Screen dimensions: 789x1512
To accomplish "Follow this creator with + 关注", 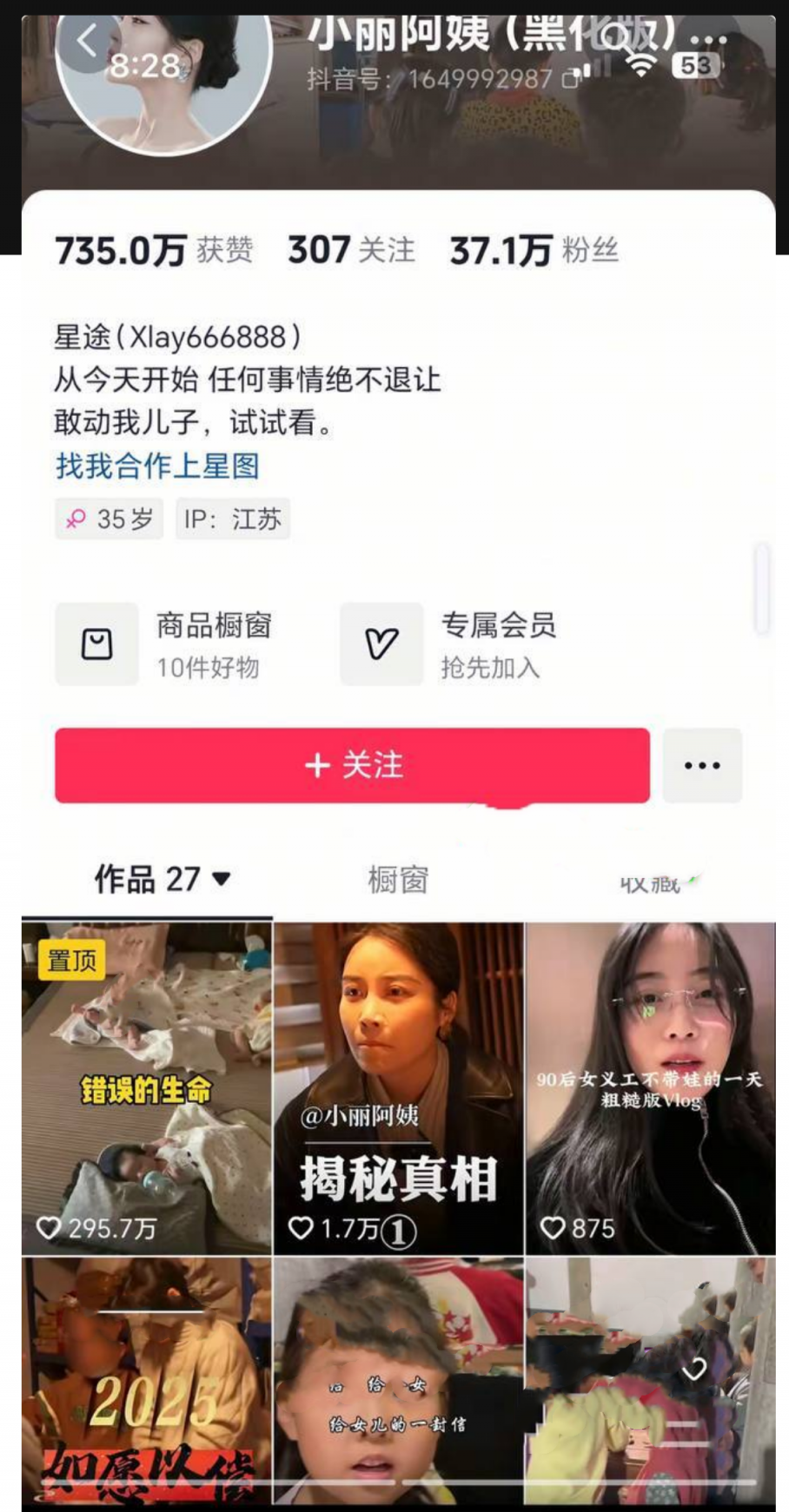I will tap(352, 765).
